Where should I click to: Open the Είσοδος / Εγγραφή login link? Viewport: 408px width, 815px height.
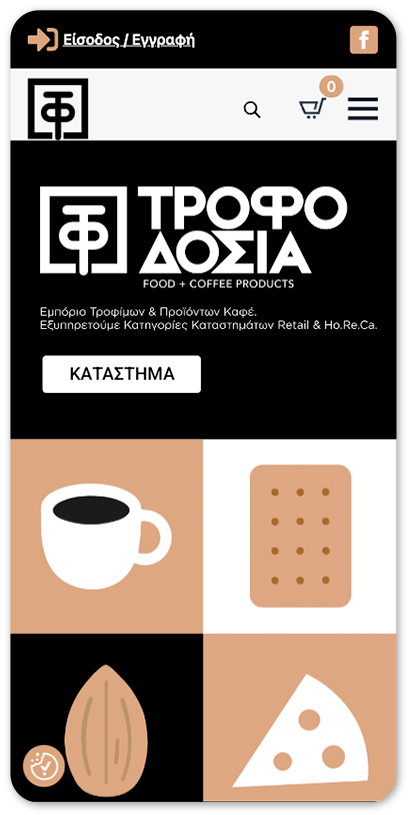pyautogui.click(x=128, y=40)
